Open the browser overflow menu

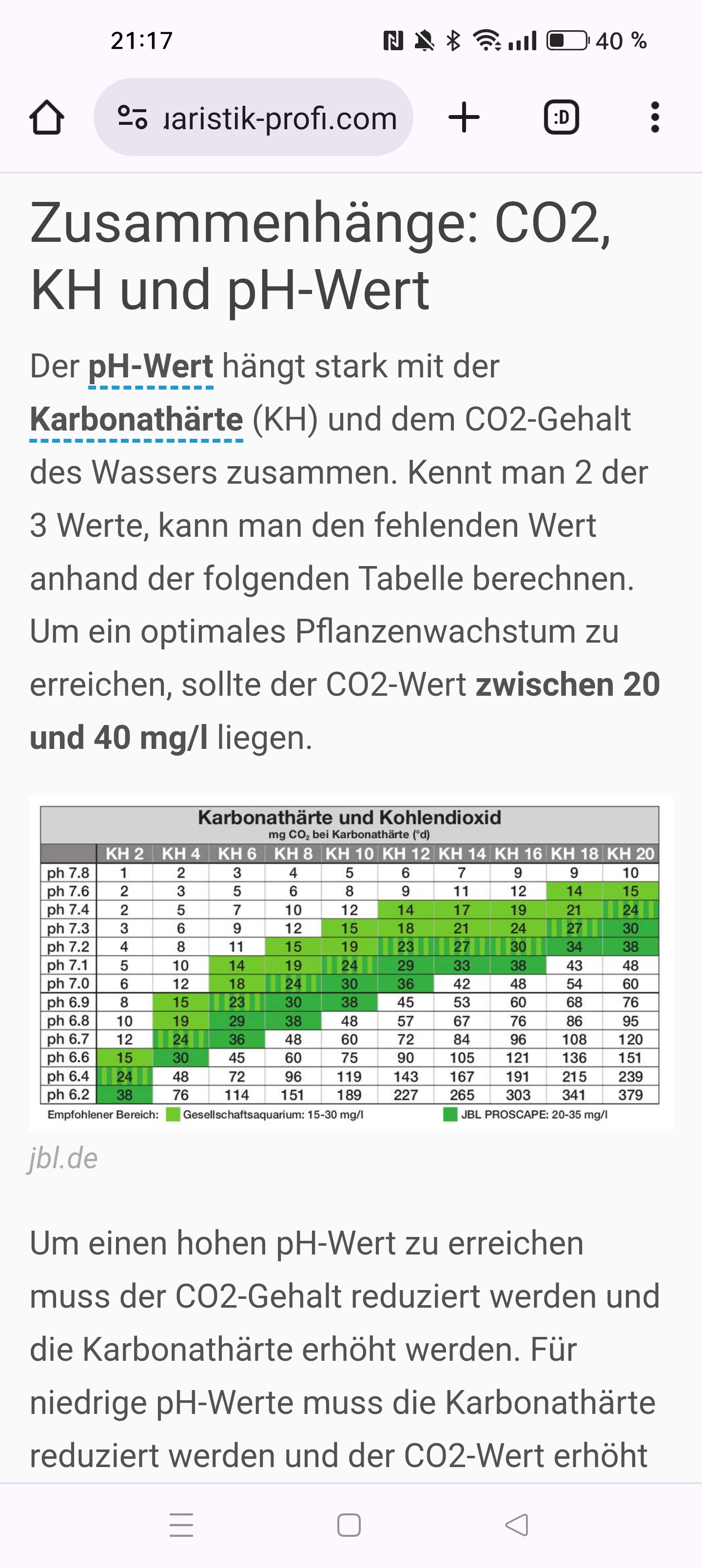pos(655,117)
